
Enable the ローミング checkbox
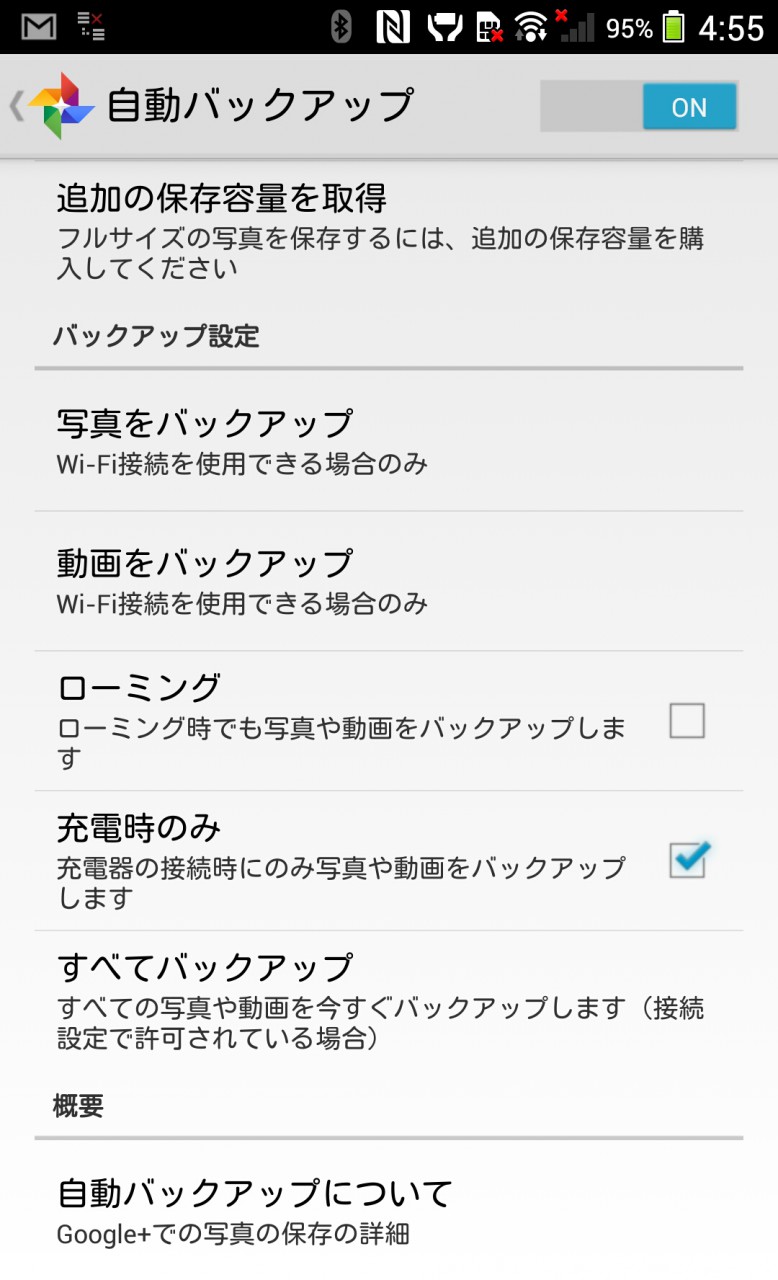(x=687, y=721)
